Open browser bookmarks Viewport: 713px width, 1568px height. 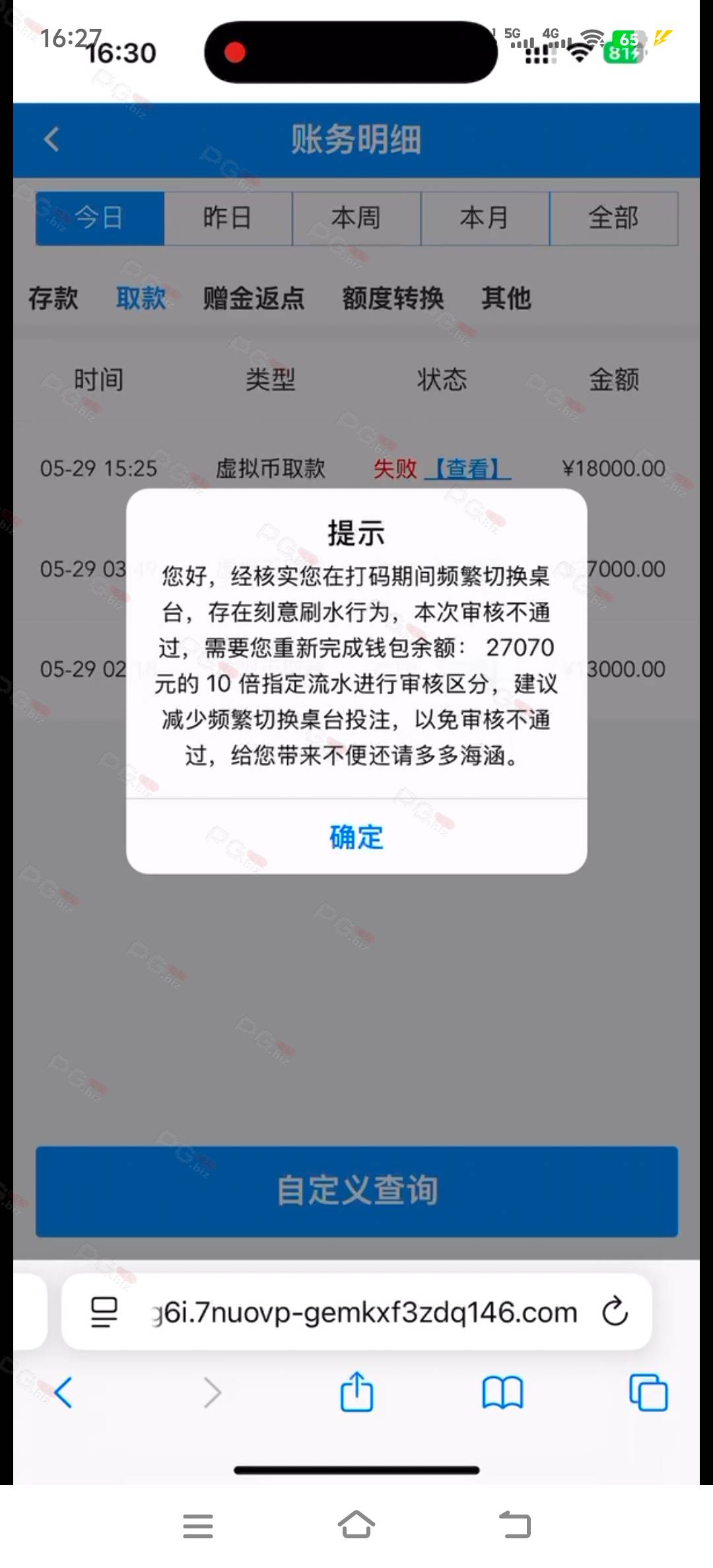[x=502, y=1392]
